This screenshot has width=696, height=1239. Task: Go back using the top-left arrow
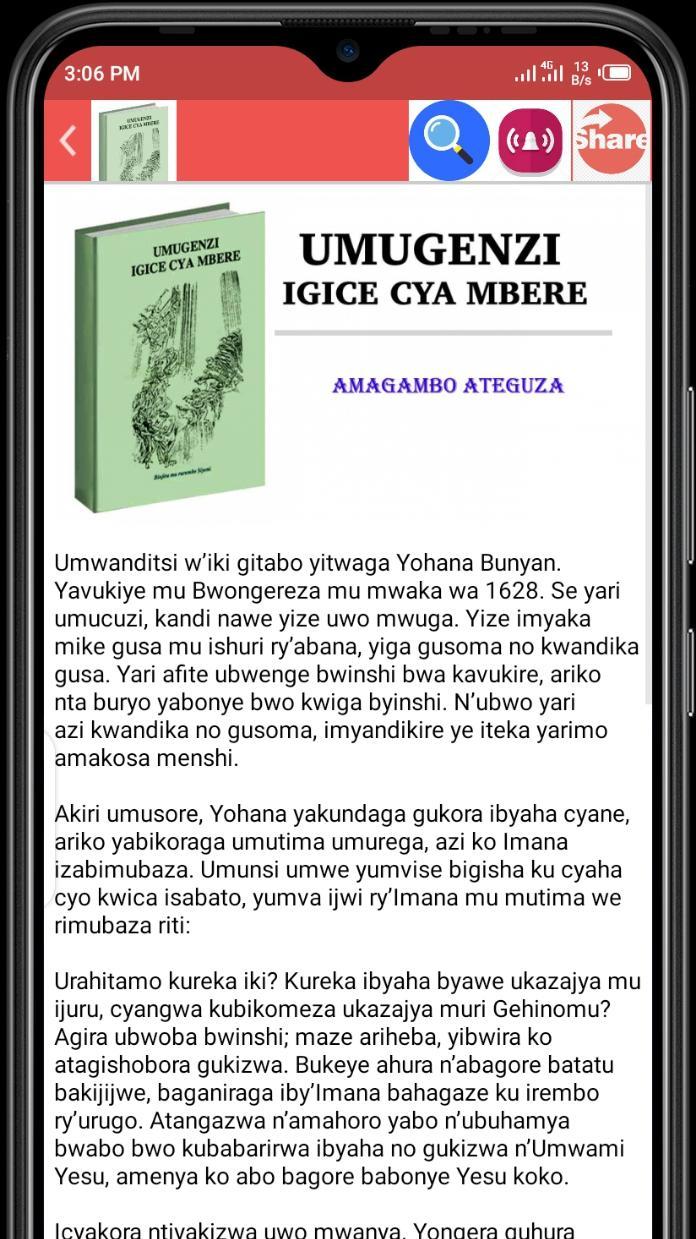(x=68, y=140)
